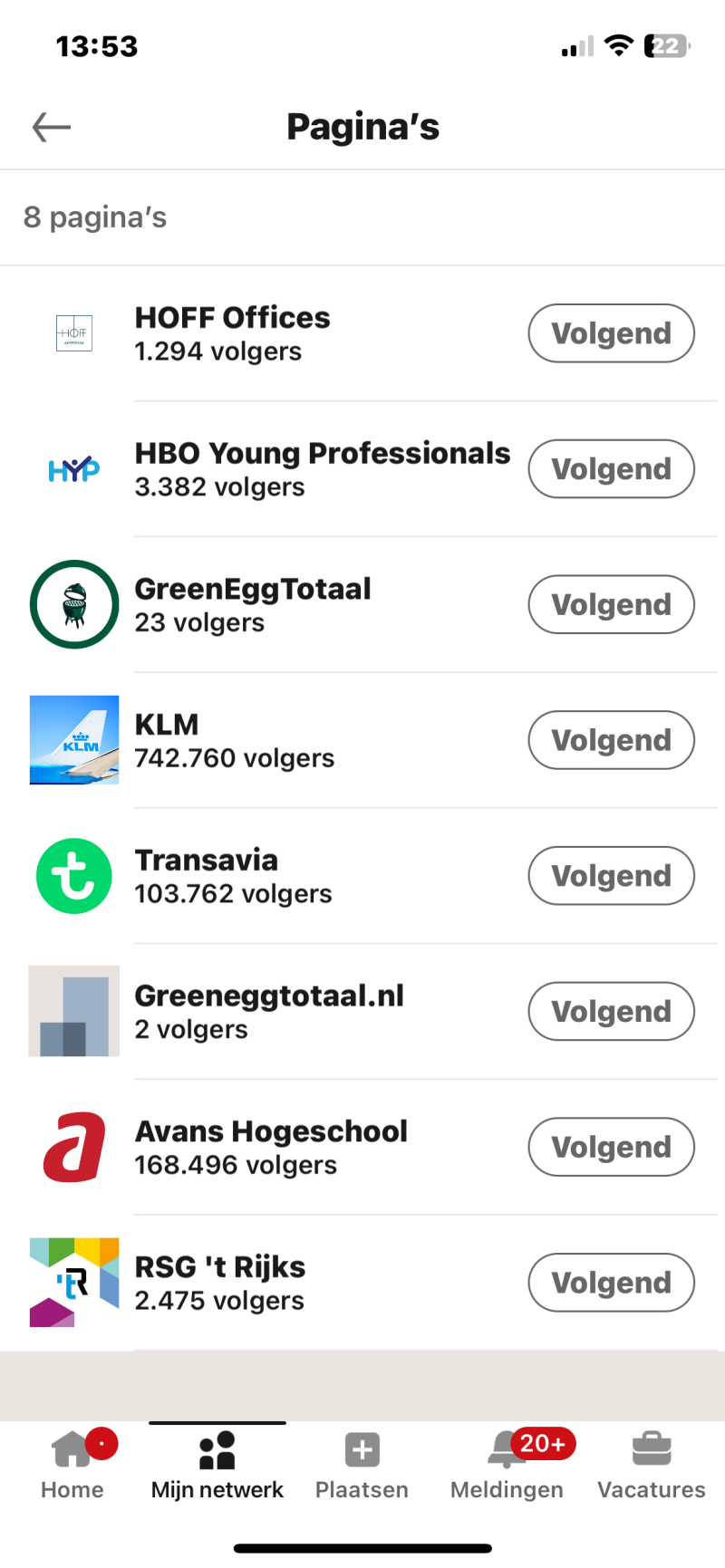Select the Mijn netwerk tab
Screen dimensions: 725x1568
(x=217, y=1465)
